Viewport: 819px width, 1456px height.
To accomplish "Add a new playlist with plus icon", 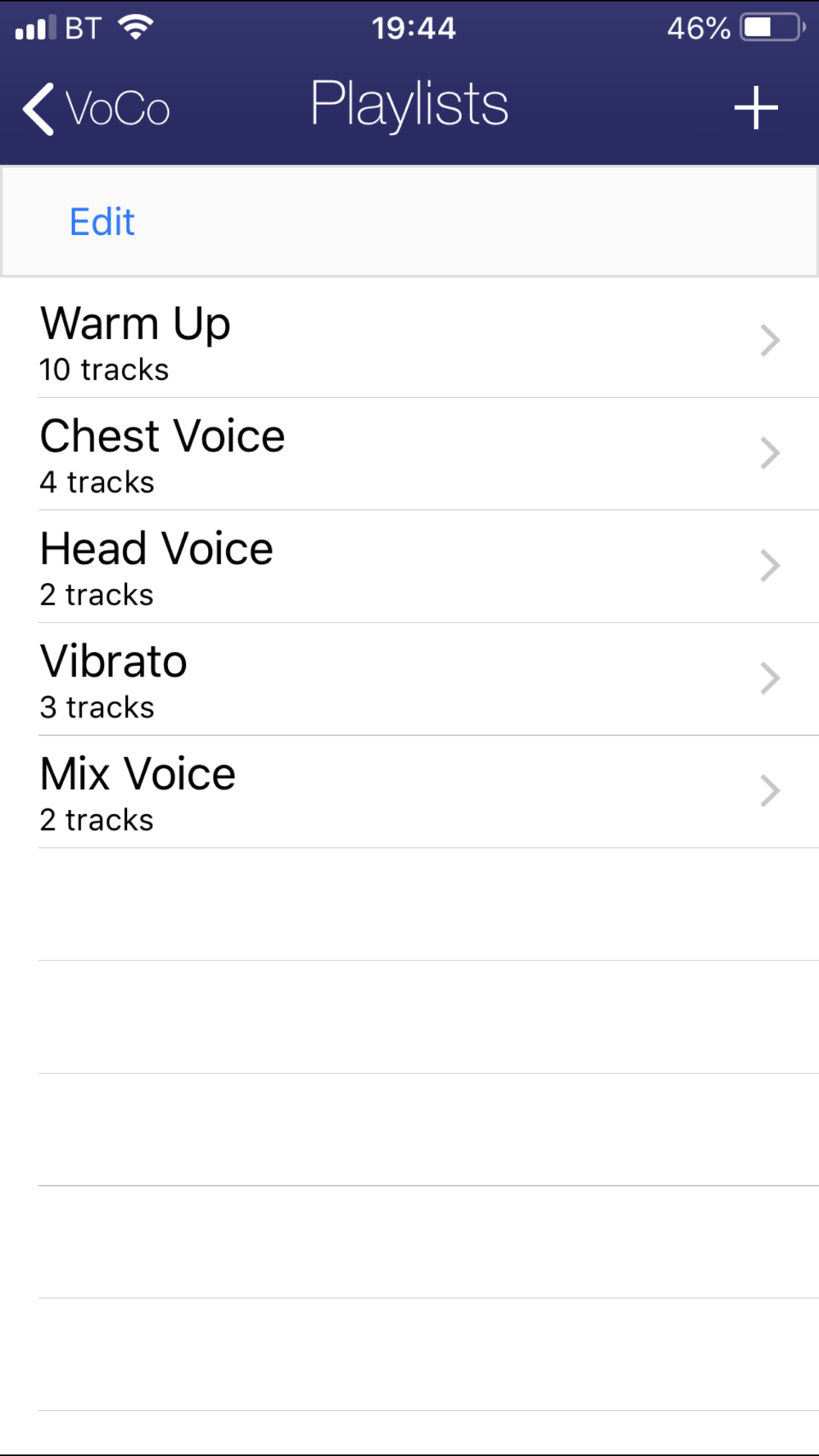I will [755, 108].
